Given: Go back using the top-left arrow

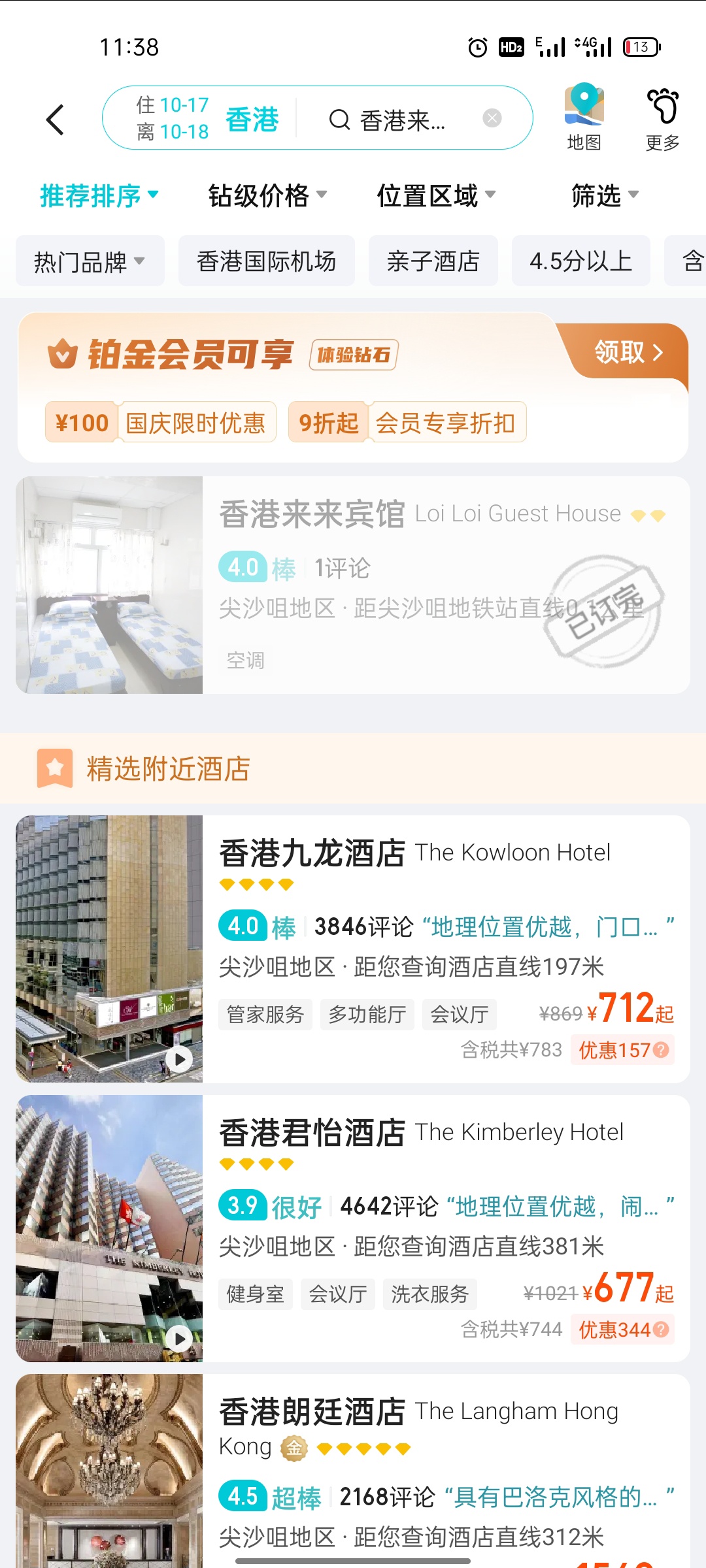Looking at the screenshot, I should pyautogui.click(x=56, y=120).
